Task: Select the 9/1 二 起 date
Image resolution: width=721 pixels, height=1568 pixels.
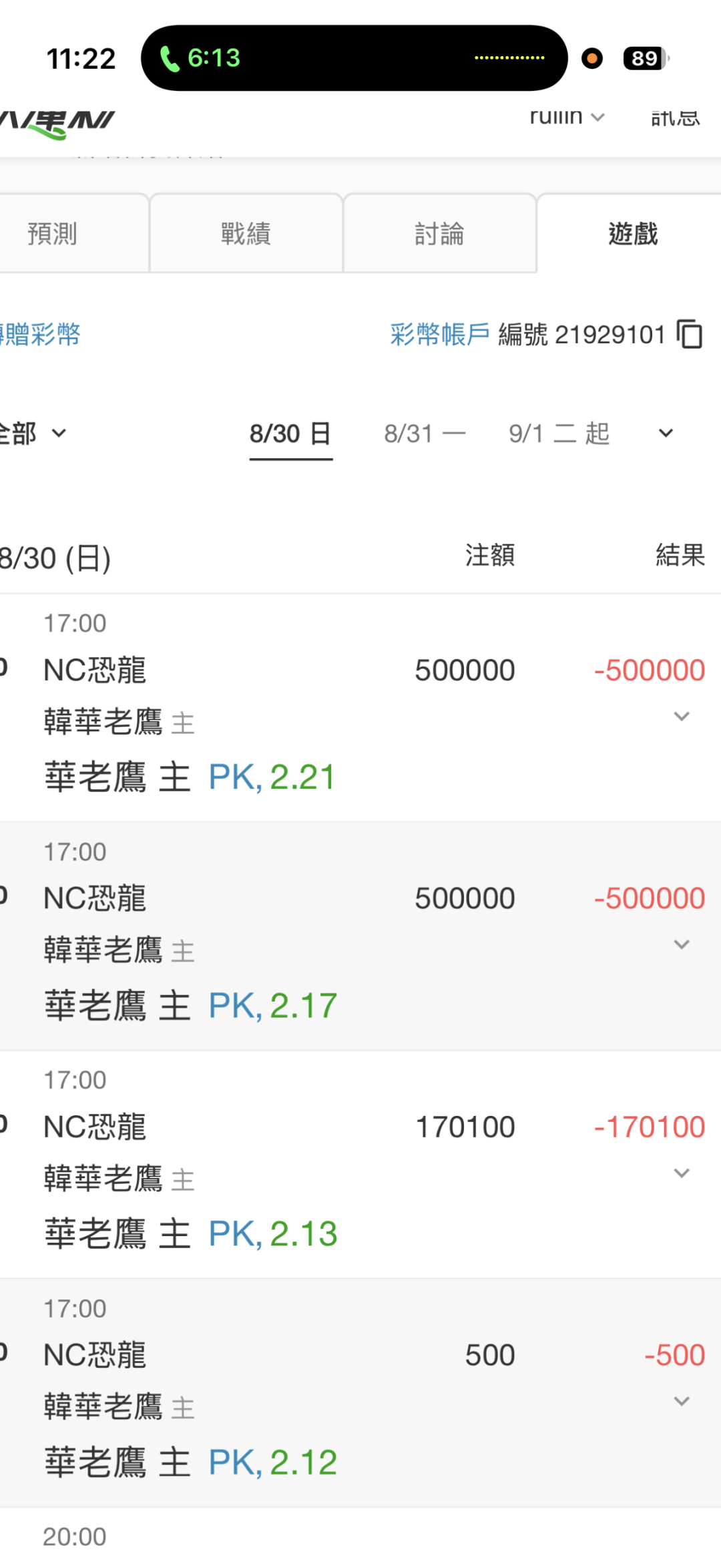Action: 559,433
